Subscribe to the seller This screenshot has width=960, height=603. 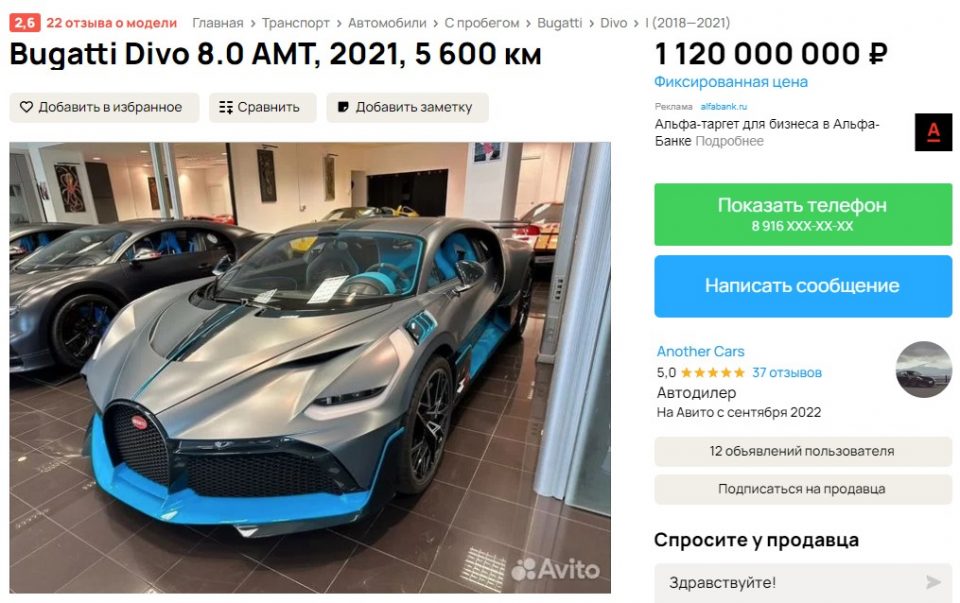pos(803,489)
